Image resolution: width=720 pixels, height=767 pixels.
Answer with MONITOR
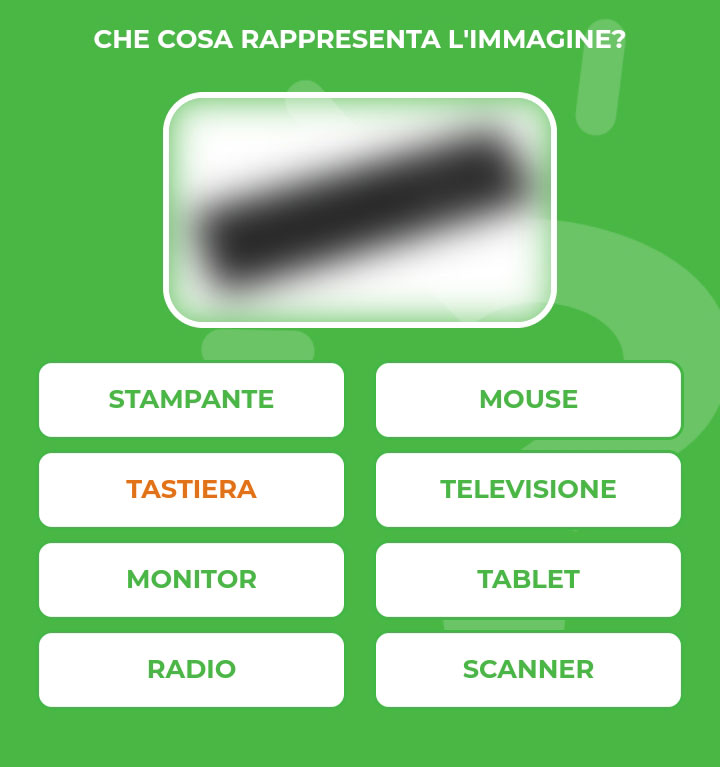(x=191, y=579)
